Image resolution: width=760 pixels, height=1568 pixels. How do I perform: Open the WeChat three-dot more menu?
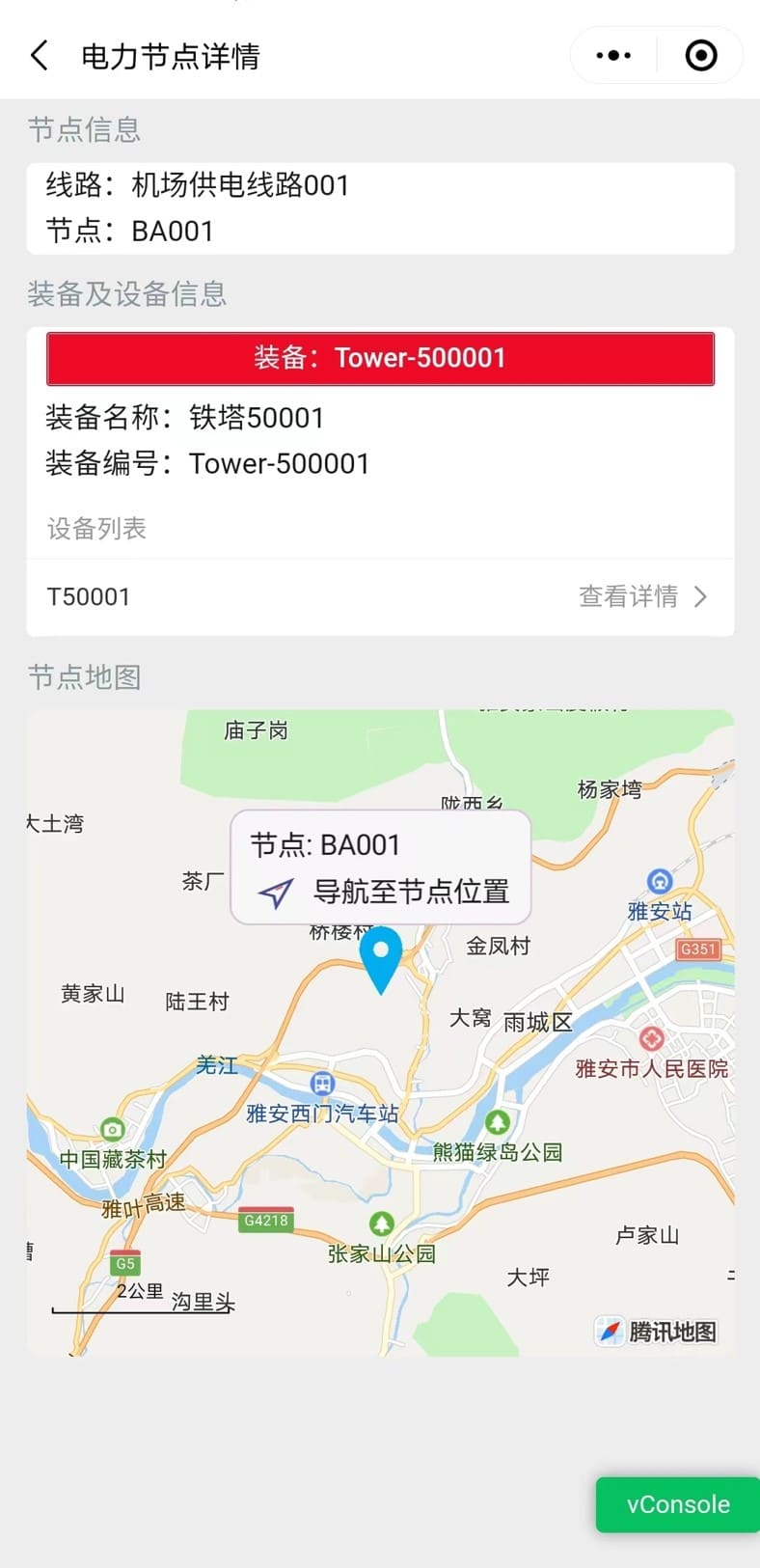611,55
